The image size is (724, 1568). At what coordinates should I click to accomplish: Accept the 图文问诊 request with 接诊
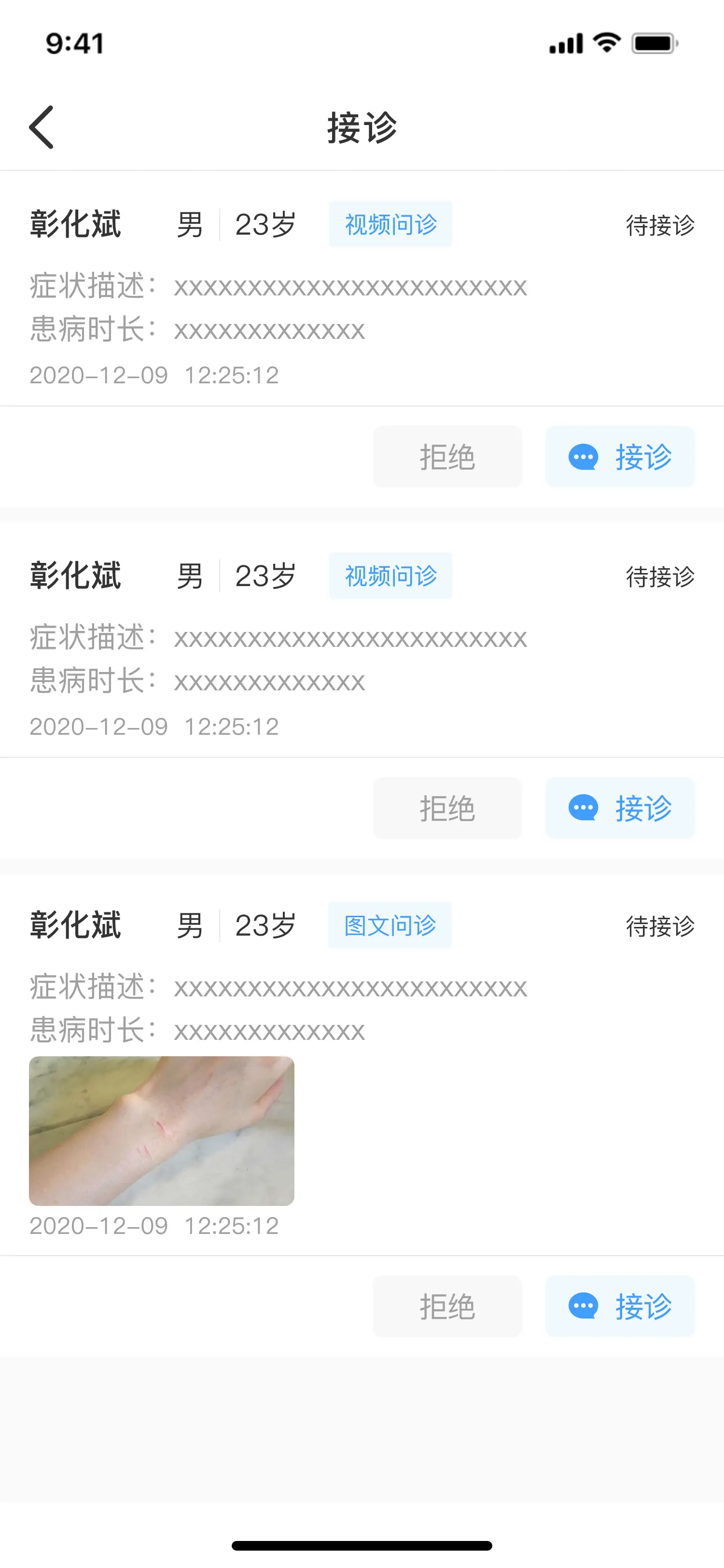[x=619, y=1306]
